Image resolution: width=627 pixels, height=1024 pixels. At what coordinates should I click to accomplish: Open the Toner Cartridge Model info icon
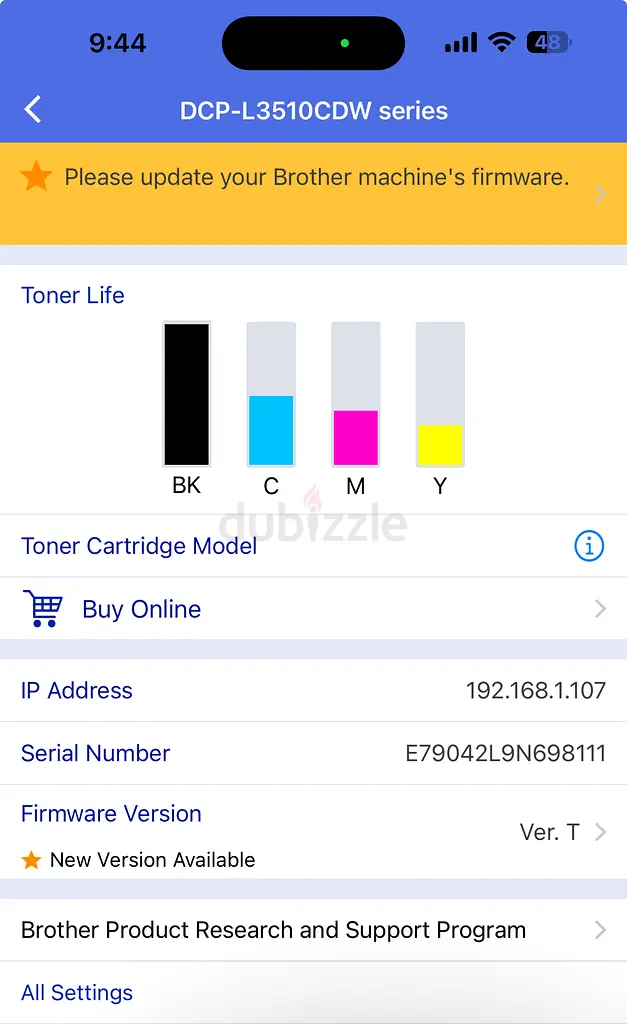coord(588,545)
